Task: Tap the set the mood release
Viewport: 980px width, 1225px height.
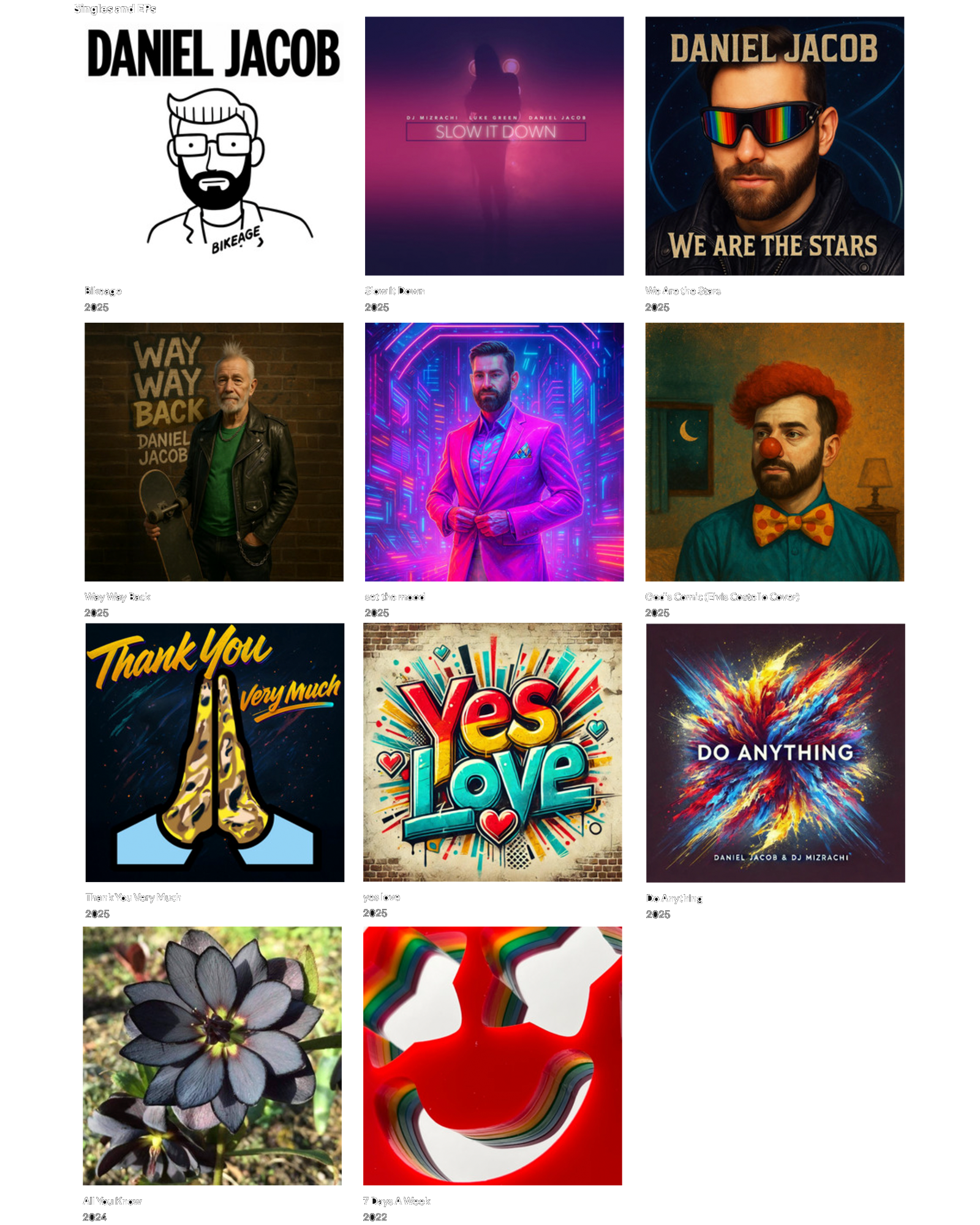Action: tap(494, 450)
